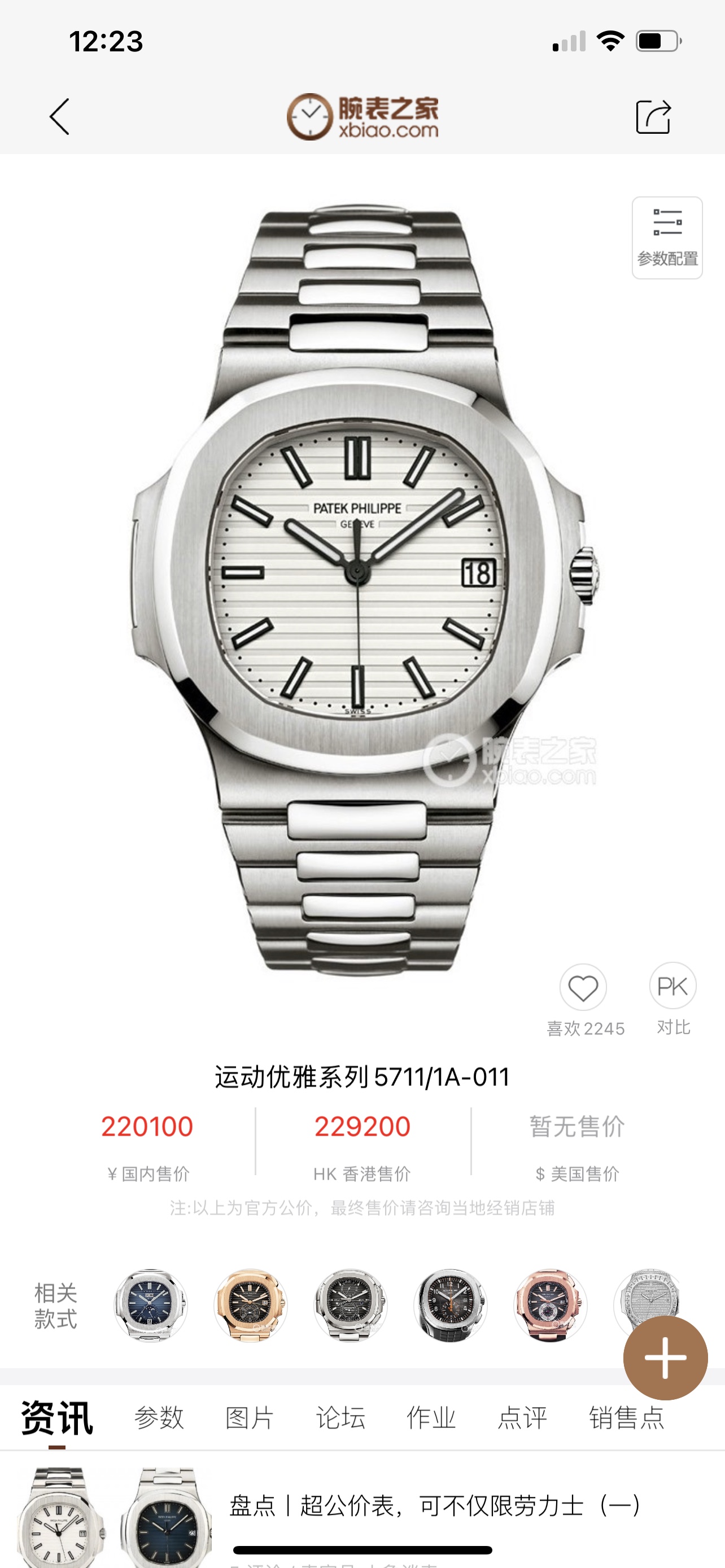Open article 盘点丨超公价表，可不仅限劳力士
725x1568 pixels.
click(x=435, y=1506)
